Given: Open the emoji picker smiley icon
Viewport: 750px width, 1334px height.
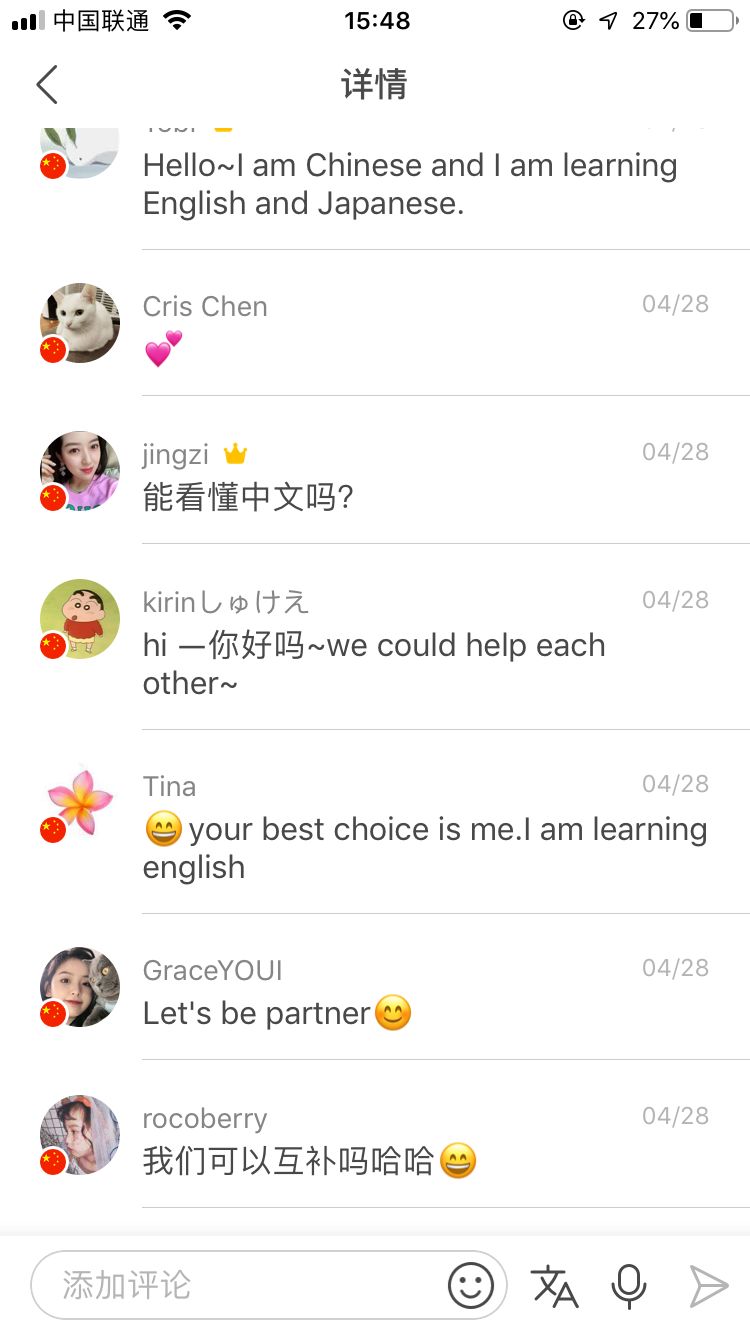Looking at the screenshot, I should pos(471,1285).
